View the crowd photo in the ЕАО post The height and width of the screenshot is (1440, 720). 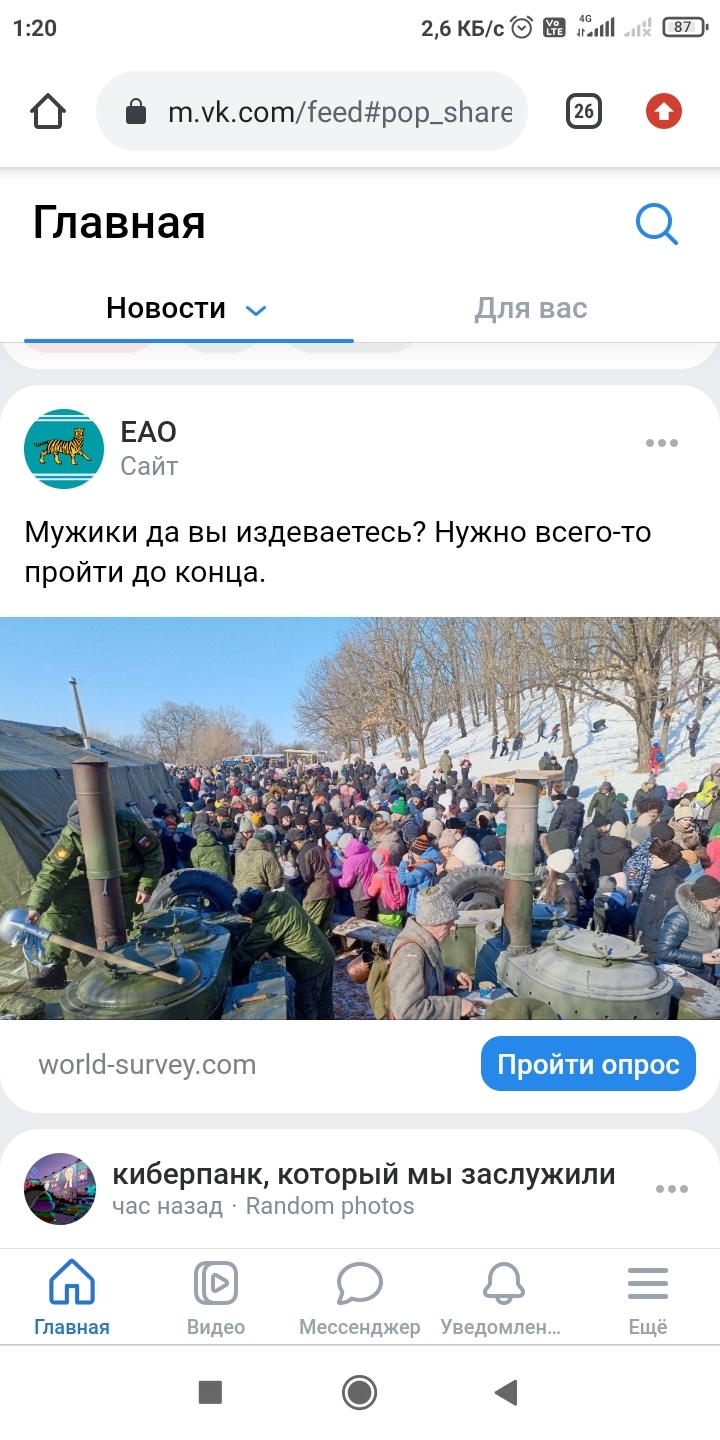pos(360,818)
